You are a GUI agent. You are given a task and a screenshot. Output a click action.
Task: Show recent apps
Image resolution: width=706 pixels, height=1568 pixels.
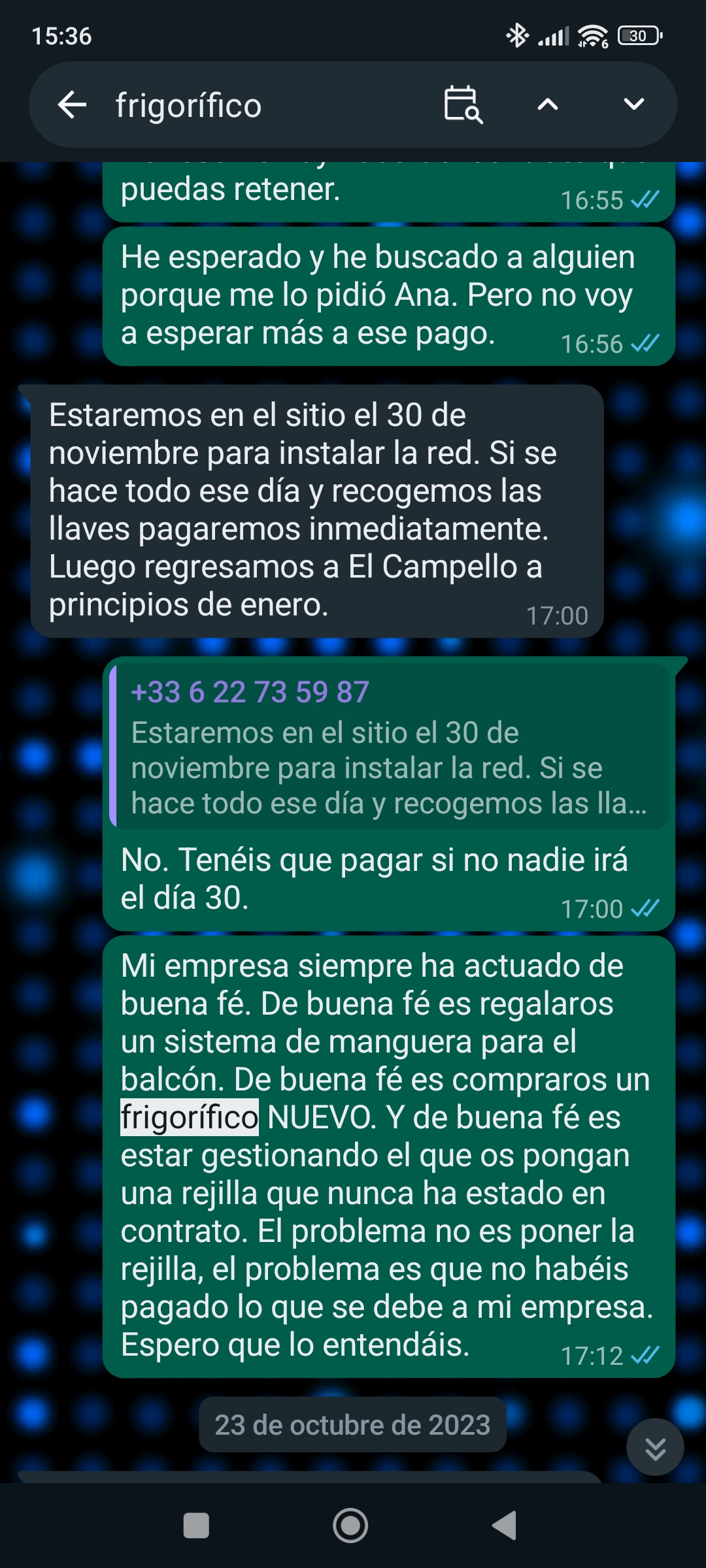point(196,1526)
